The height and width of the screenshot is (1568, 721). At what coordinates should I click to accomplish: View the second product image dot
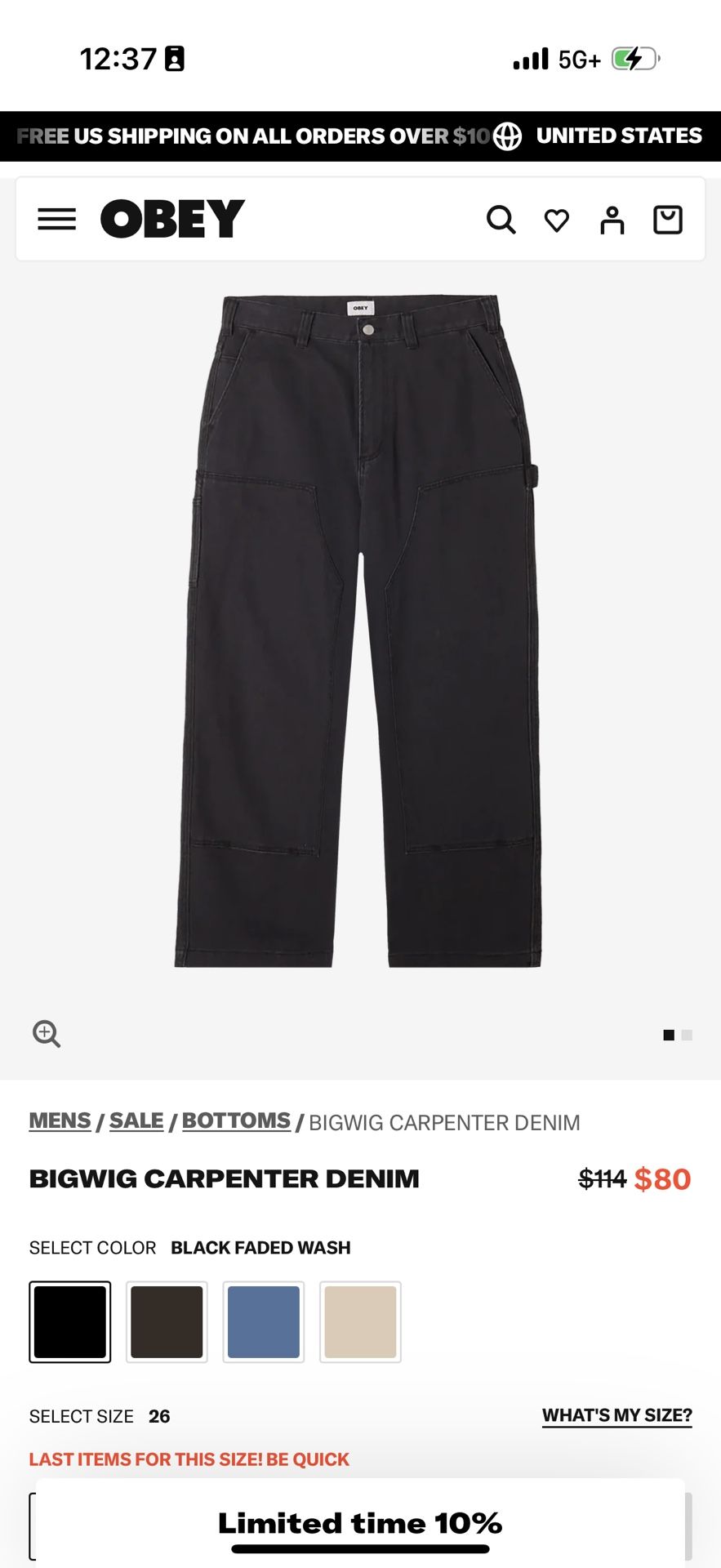[x=687, y=1035]
